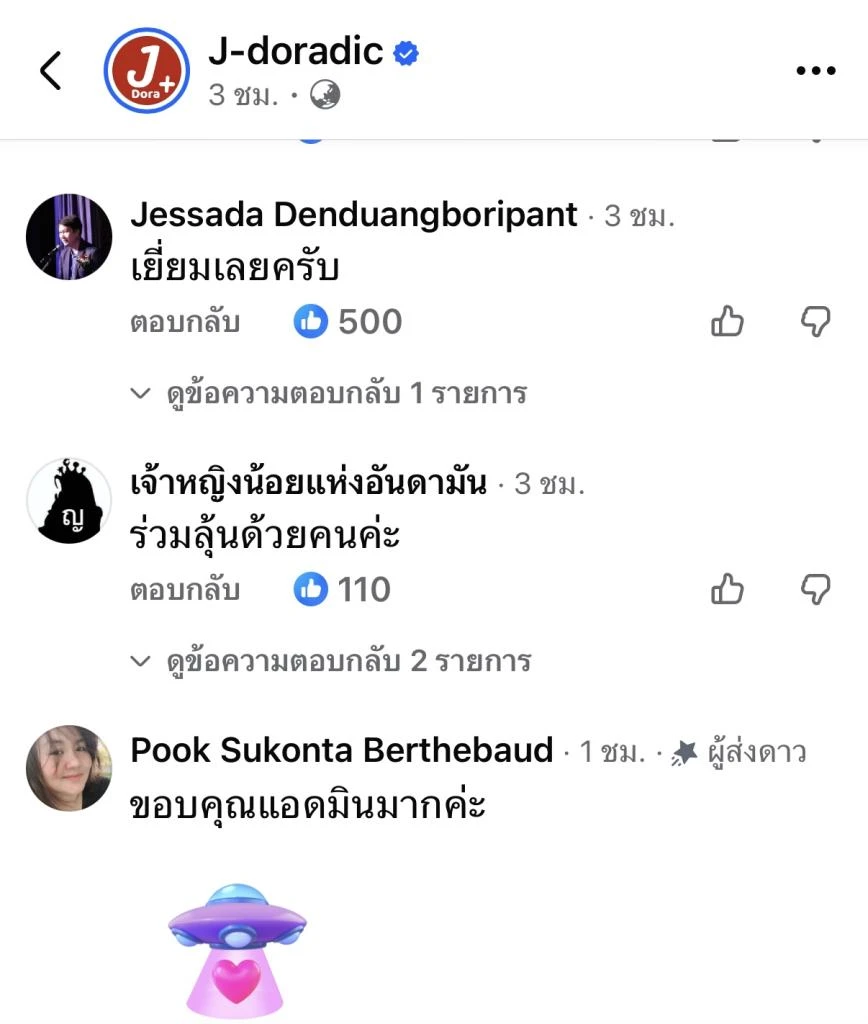The height and width of the screenshot is (1024, 868).
Task: Tap the thumbs-up reaction icon showing 110
Action: coord(311,590)
